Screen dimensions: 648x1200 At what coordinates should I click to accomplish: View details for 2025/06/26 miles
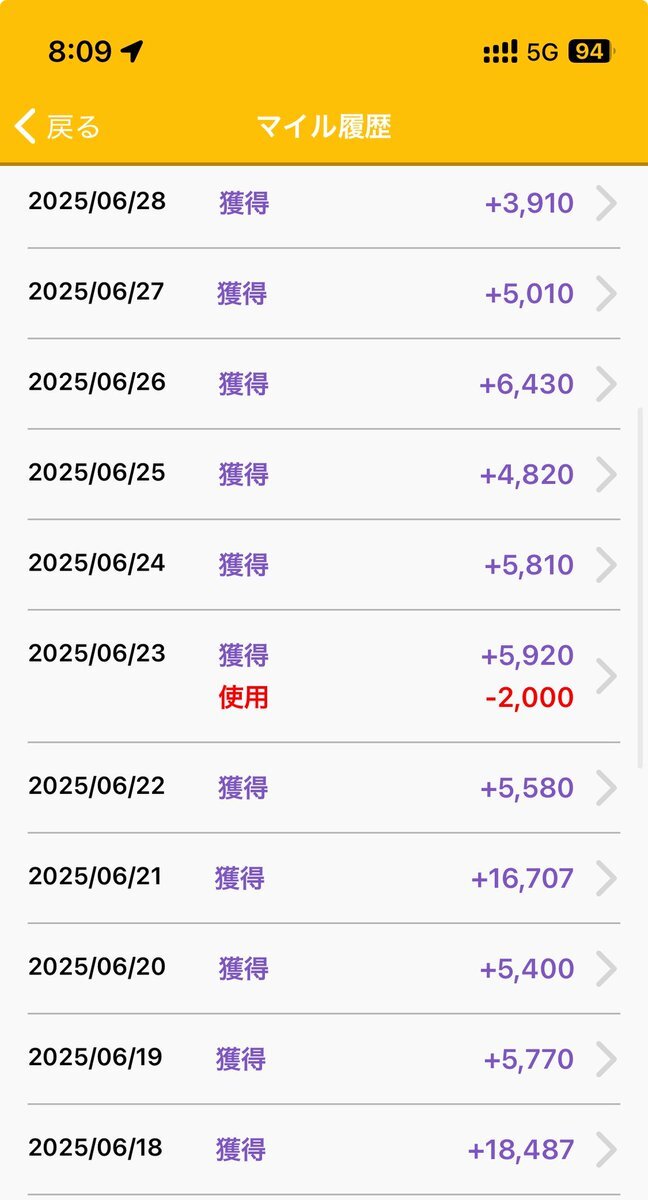(x=324, y=384)
